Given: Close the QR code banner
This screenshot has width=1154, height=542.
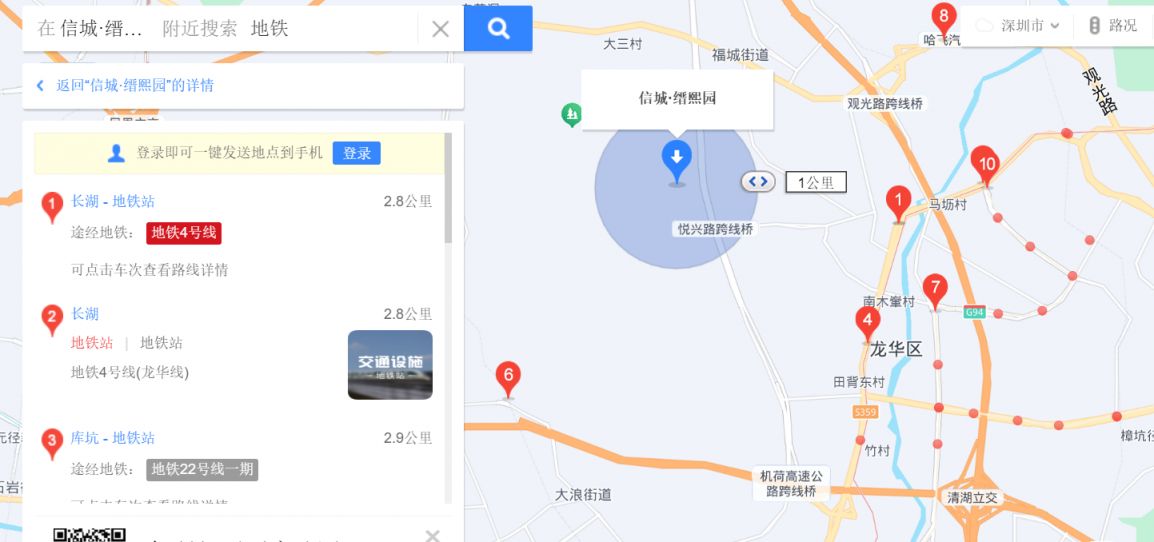Looking at the screenshot, I should tap(432, 536).
